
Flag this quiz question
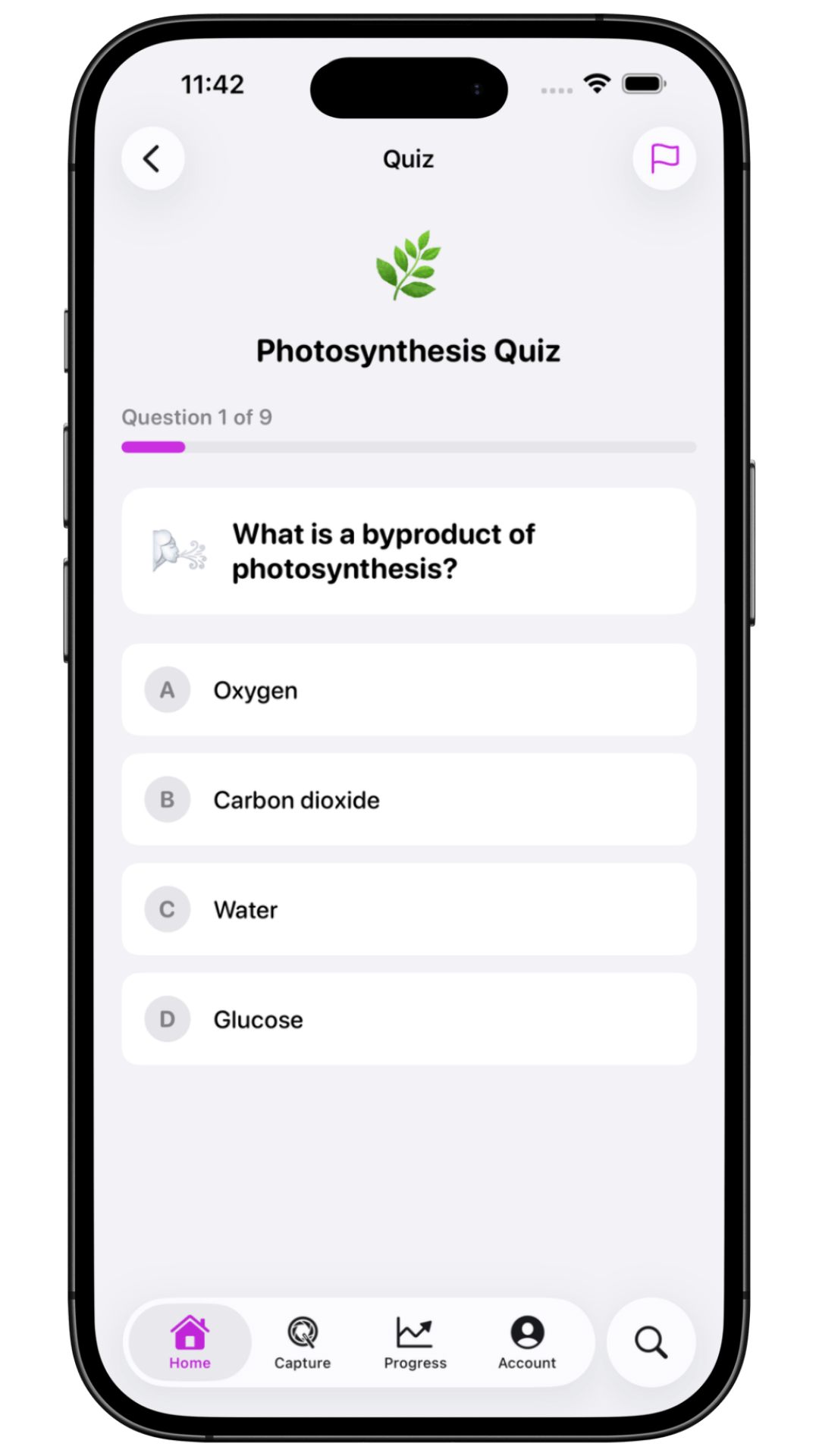[664, 158]
